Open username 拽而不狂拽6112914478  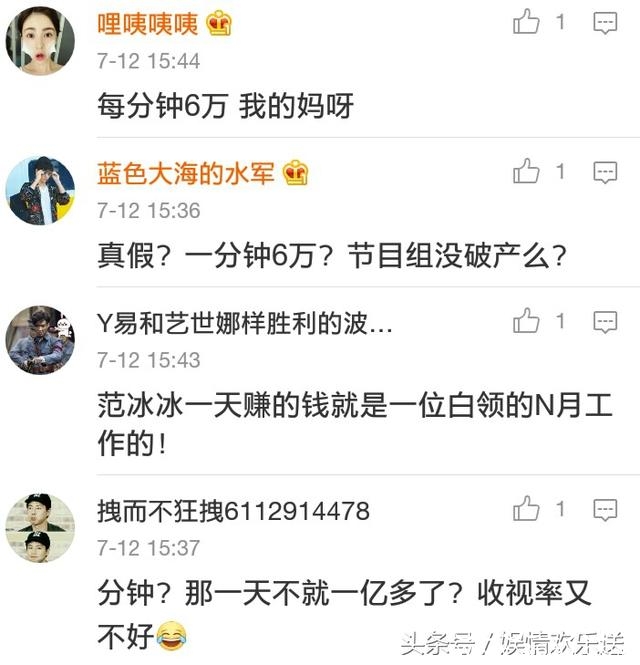pos(233,512)
